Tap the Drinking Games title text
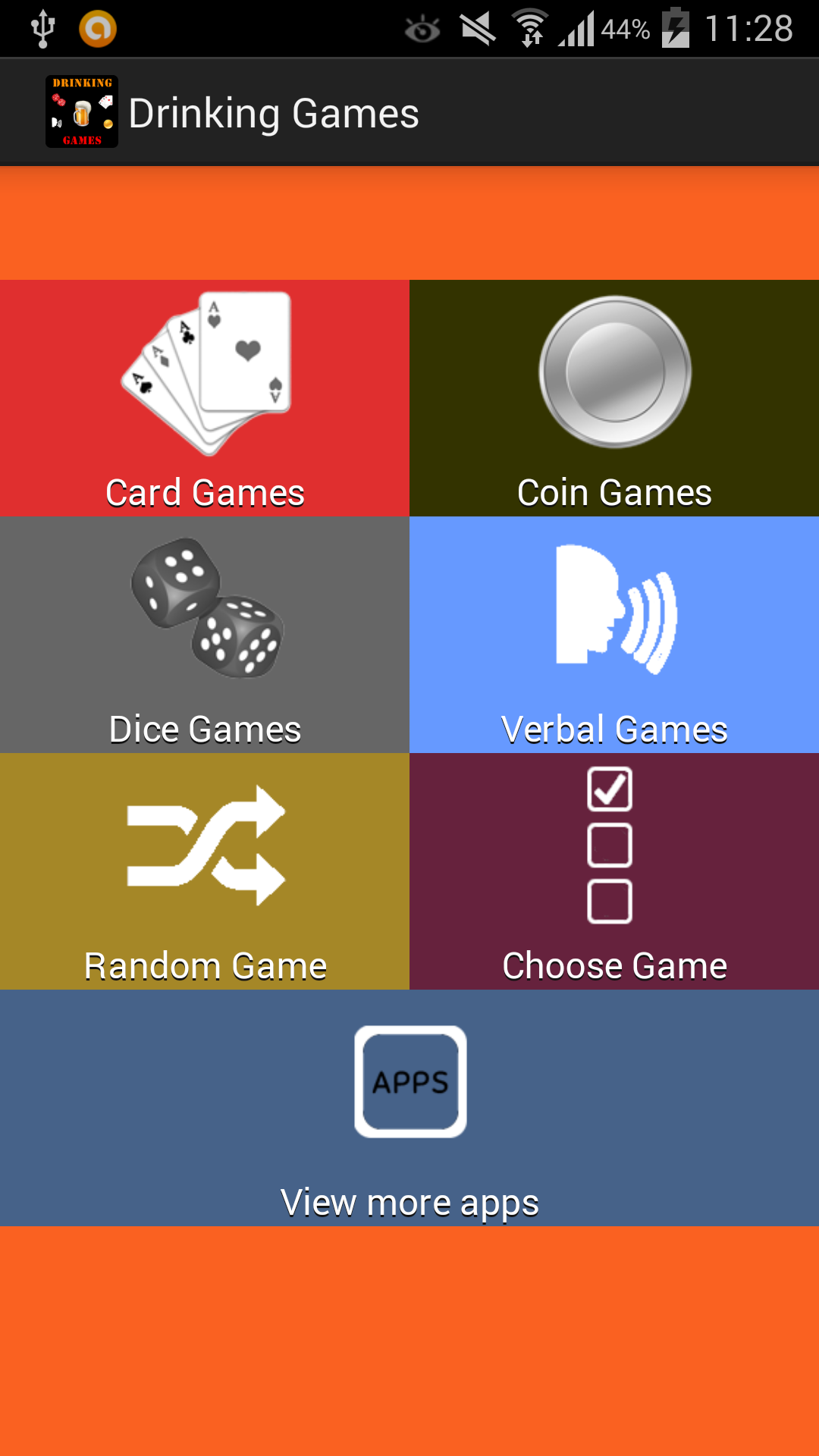Viewport: 819px width, 1456px height. [275, 112]
